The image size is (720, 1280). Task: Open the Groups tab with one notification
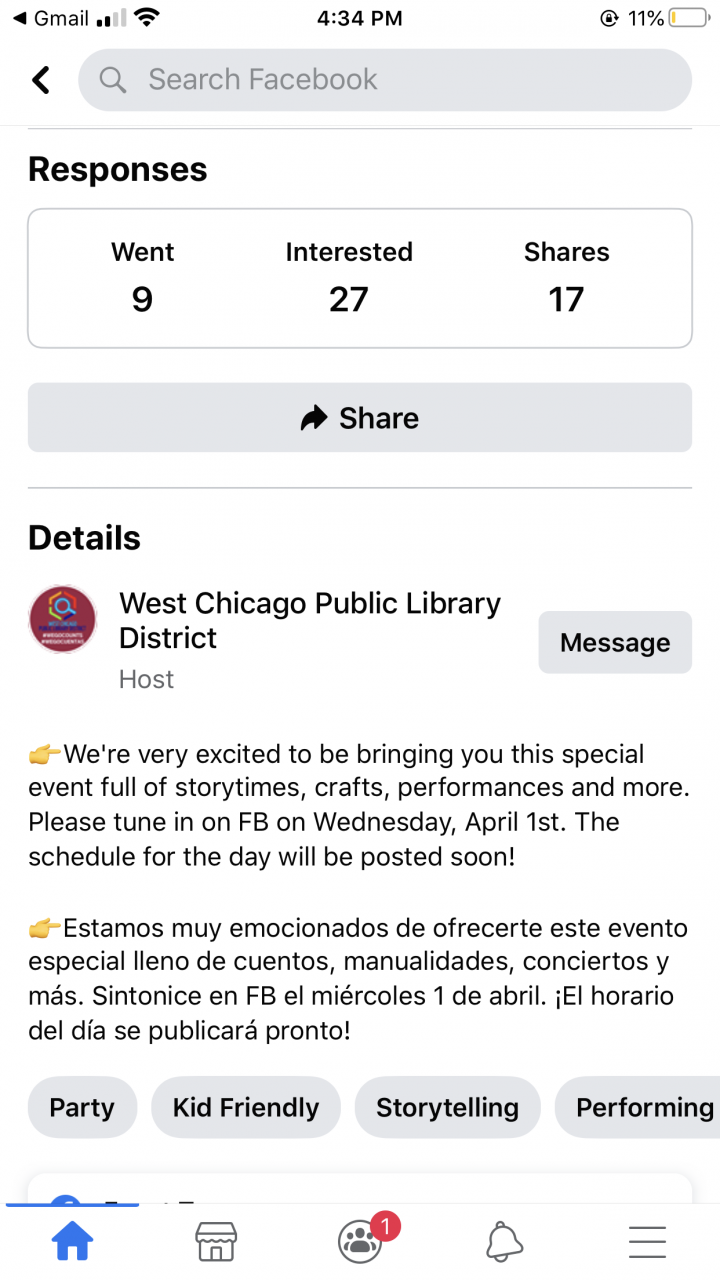tap(362, 1240)
